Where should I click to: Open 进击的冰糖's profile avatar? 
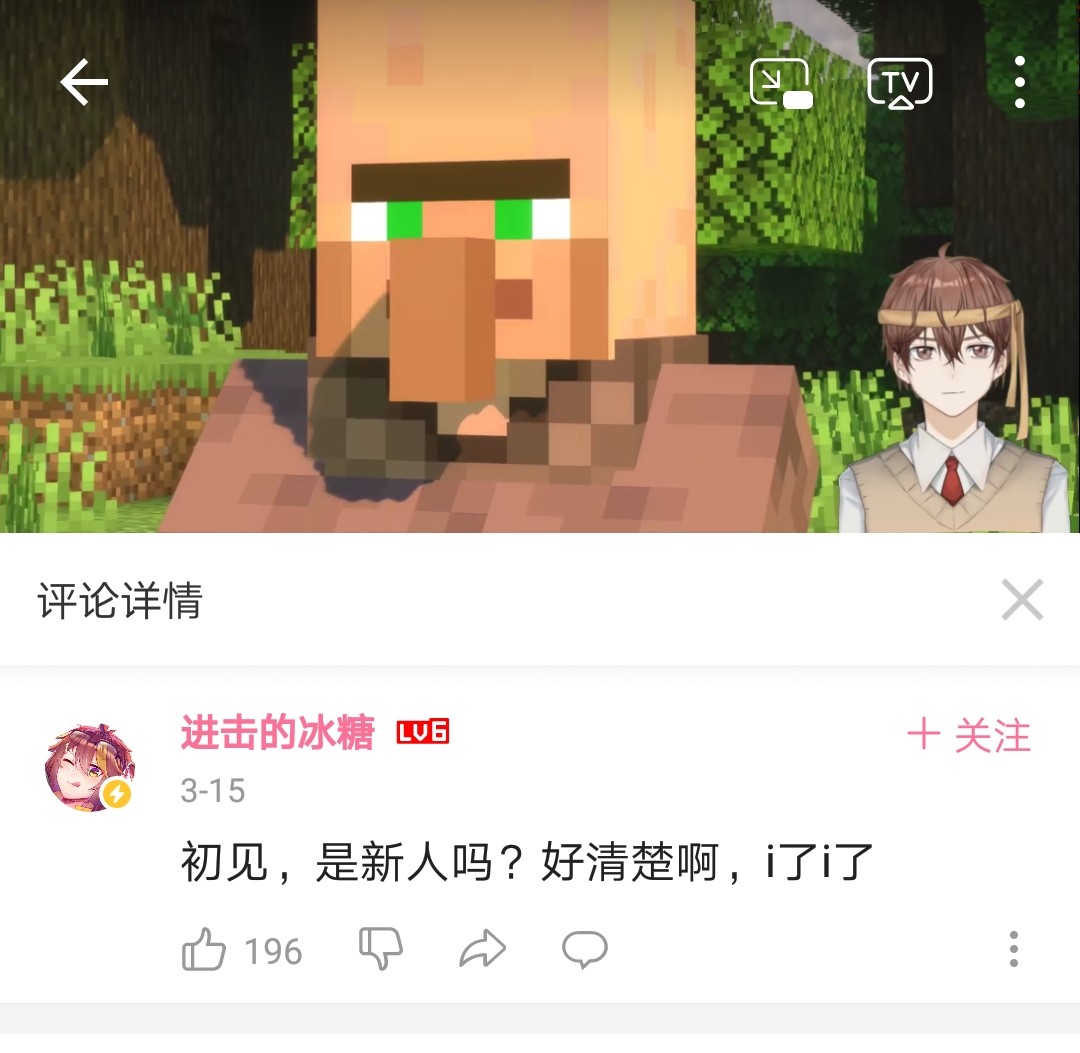[90, 767]
